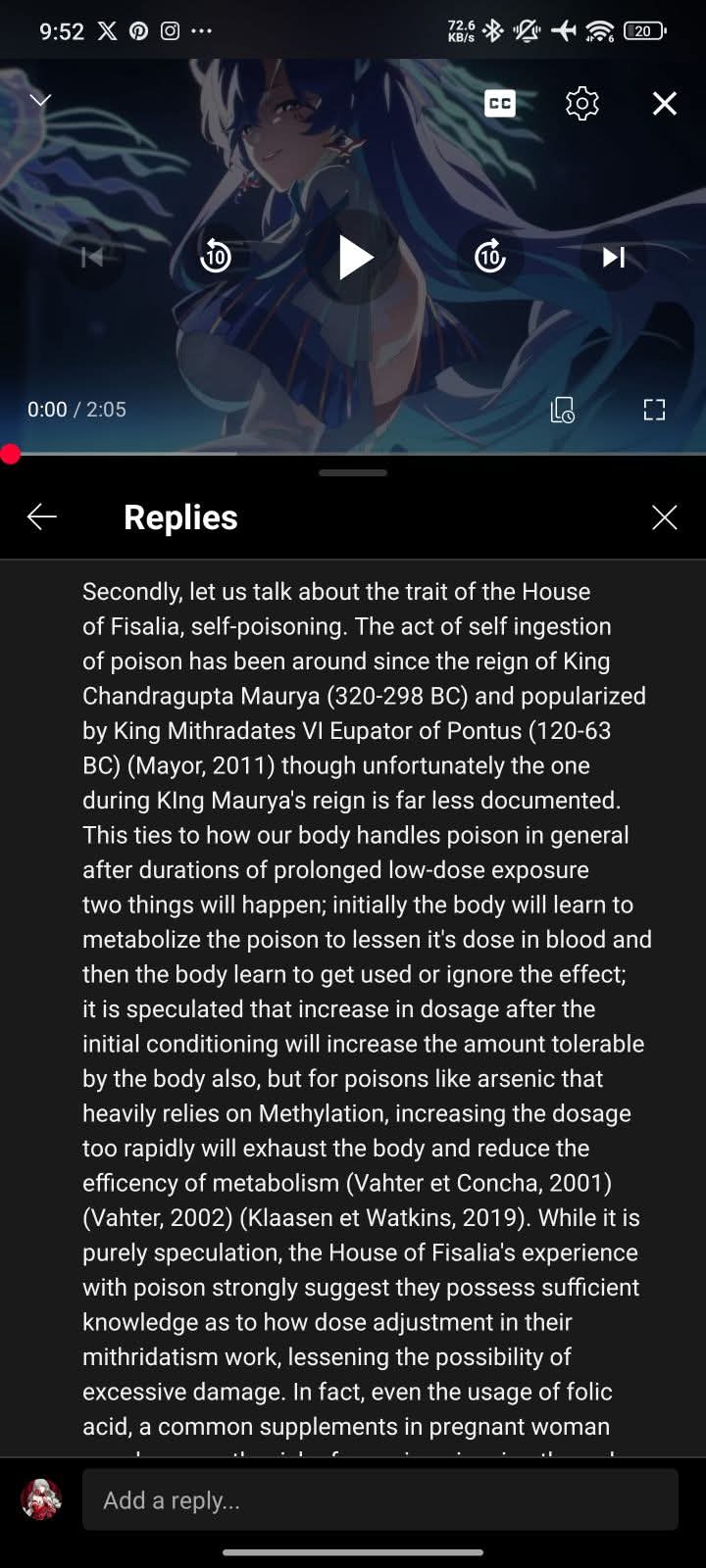Go back from the Replies panel

tap(42, 517)
